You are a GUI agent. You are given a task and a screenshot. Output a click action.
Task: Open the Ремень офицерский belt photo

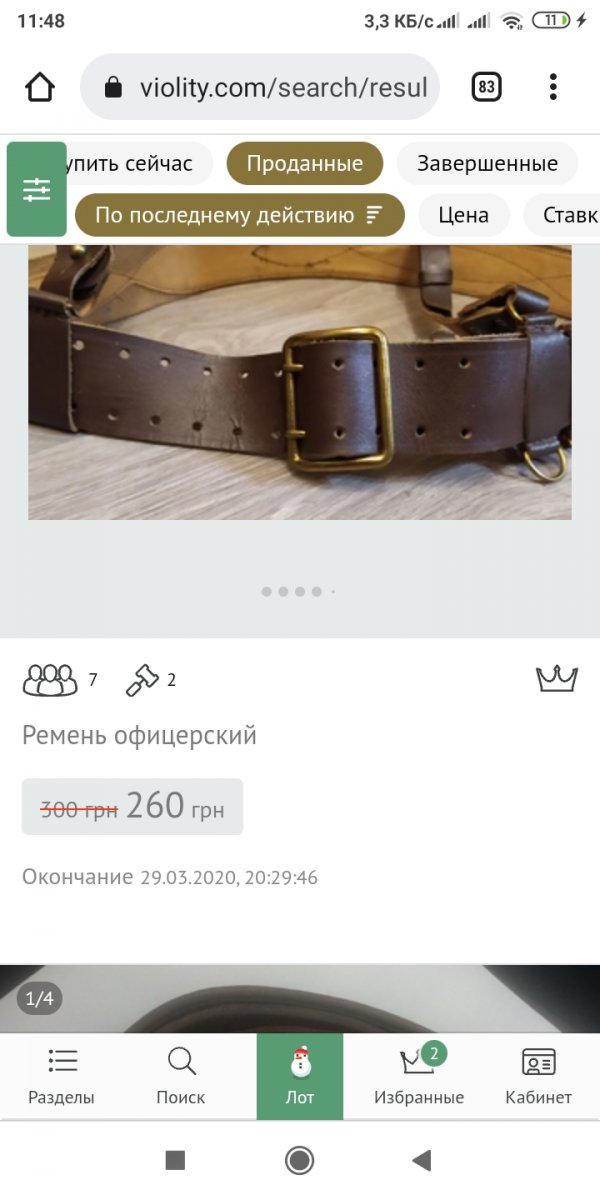[299, 382]
